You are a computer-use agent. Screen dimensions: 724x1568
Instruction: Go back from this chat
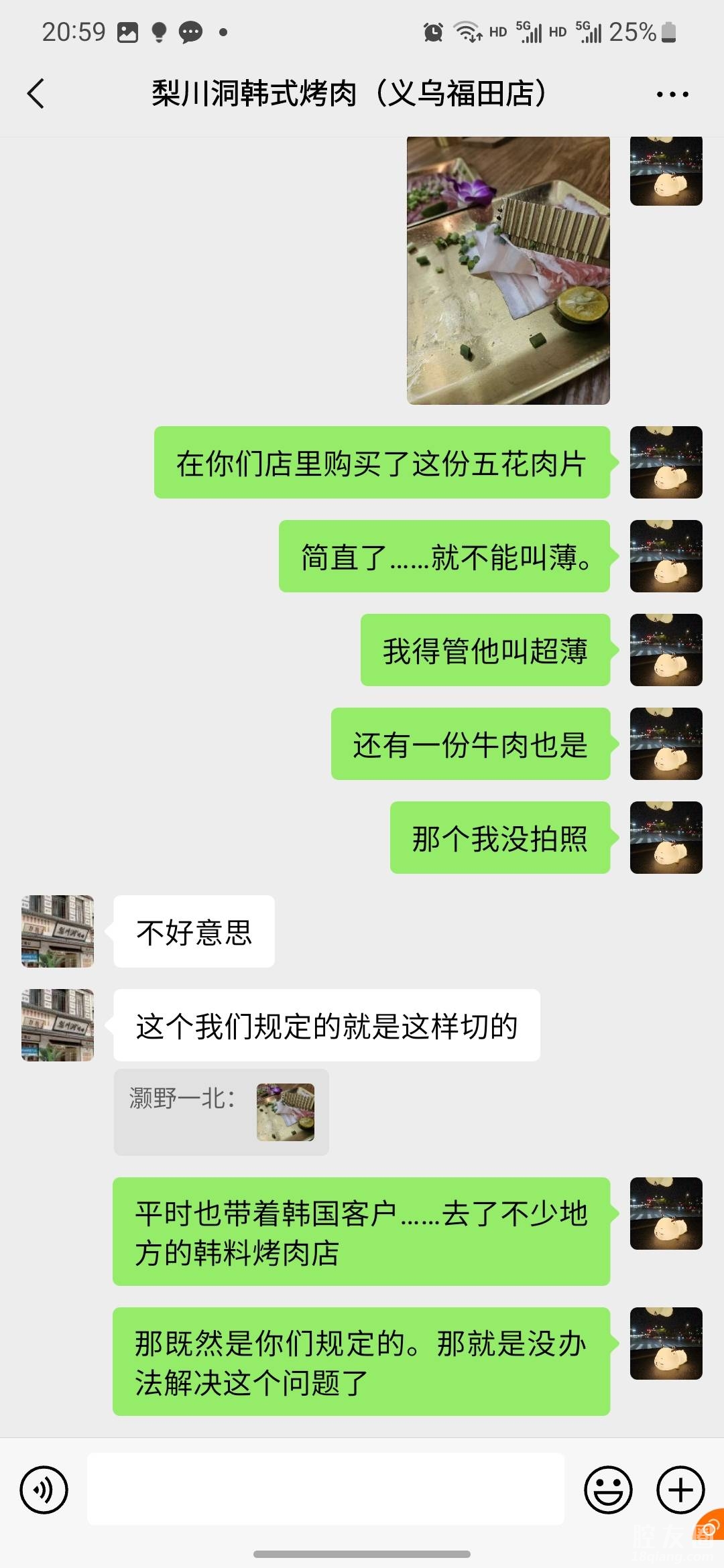pos(36,94)
